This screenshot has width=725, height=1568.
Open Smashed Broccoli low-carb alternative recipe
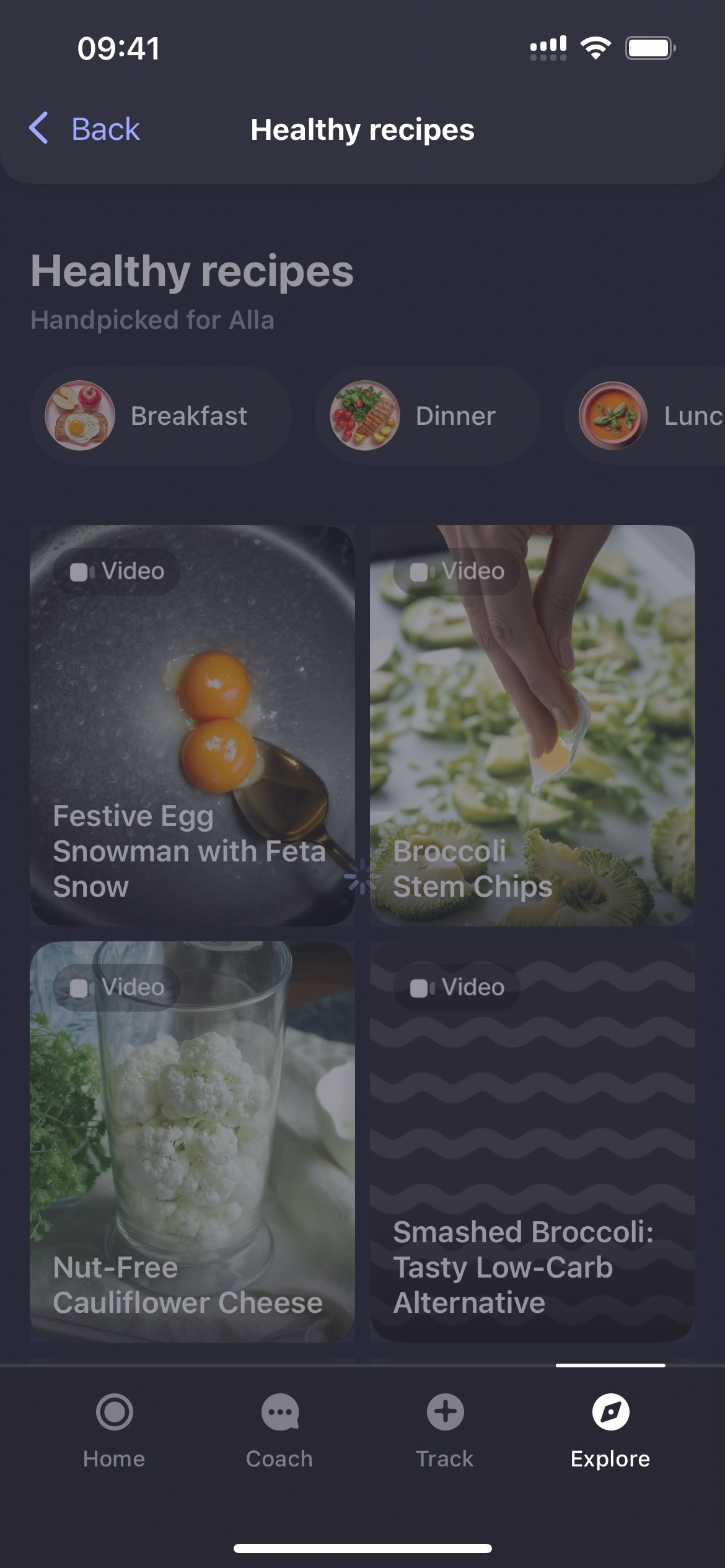click(x=532, y=1141)
